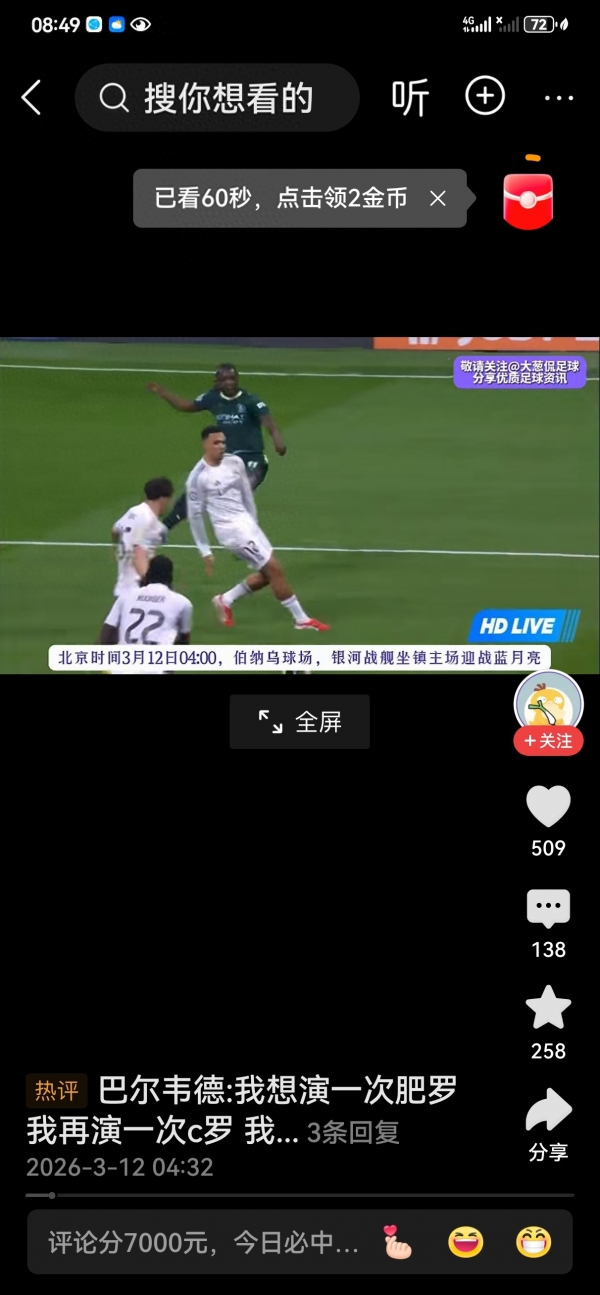The height and width of the screenshot is (1295, 600).
Task: Write a comment in 评论分7000元 field
Action: [x=204, y=1242]
